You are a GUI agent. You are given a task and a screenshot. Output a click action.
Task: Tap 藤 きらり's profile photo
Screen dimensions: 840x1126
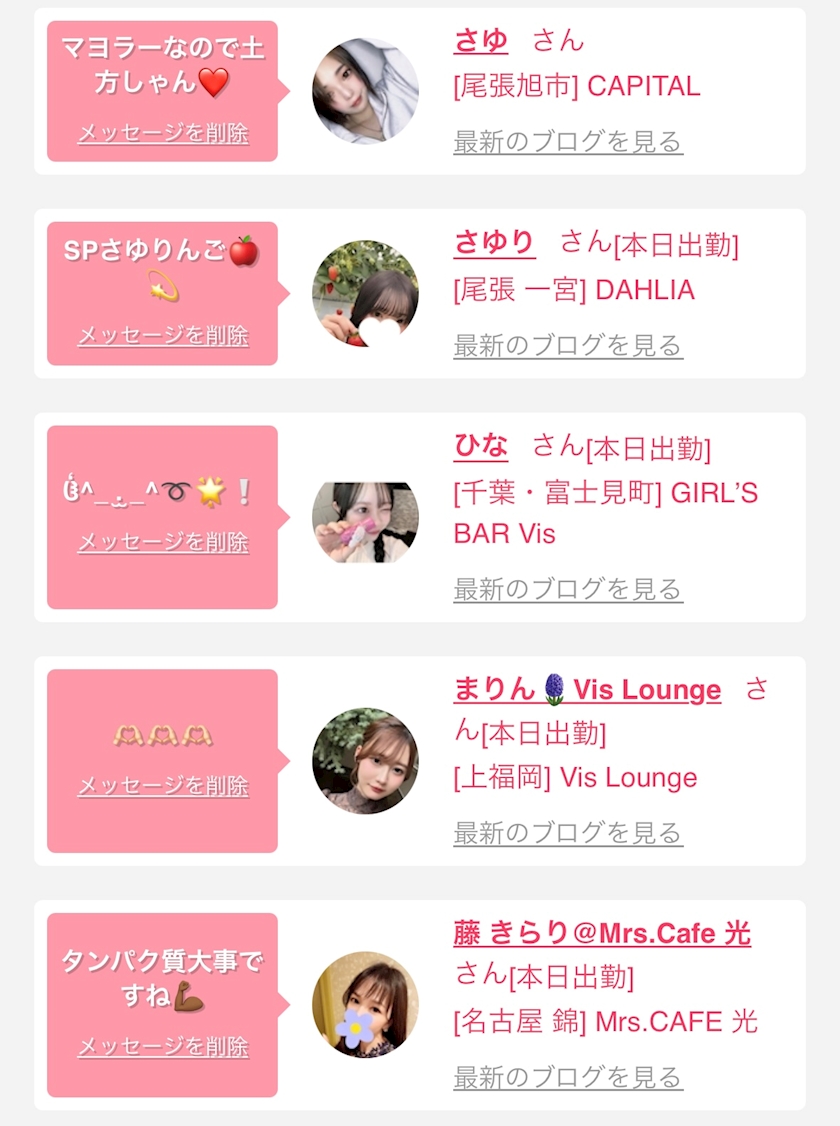(365, 1004)
